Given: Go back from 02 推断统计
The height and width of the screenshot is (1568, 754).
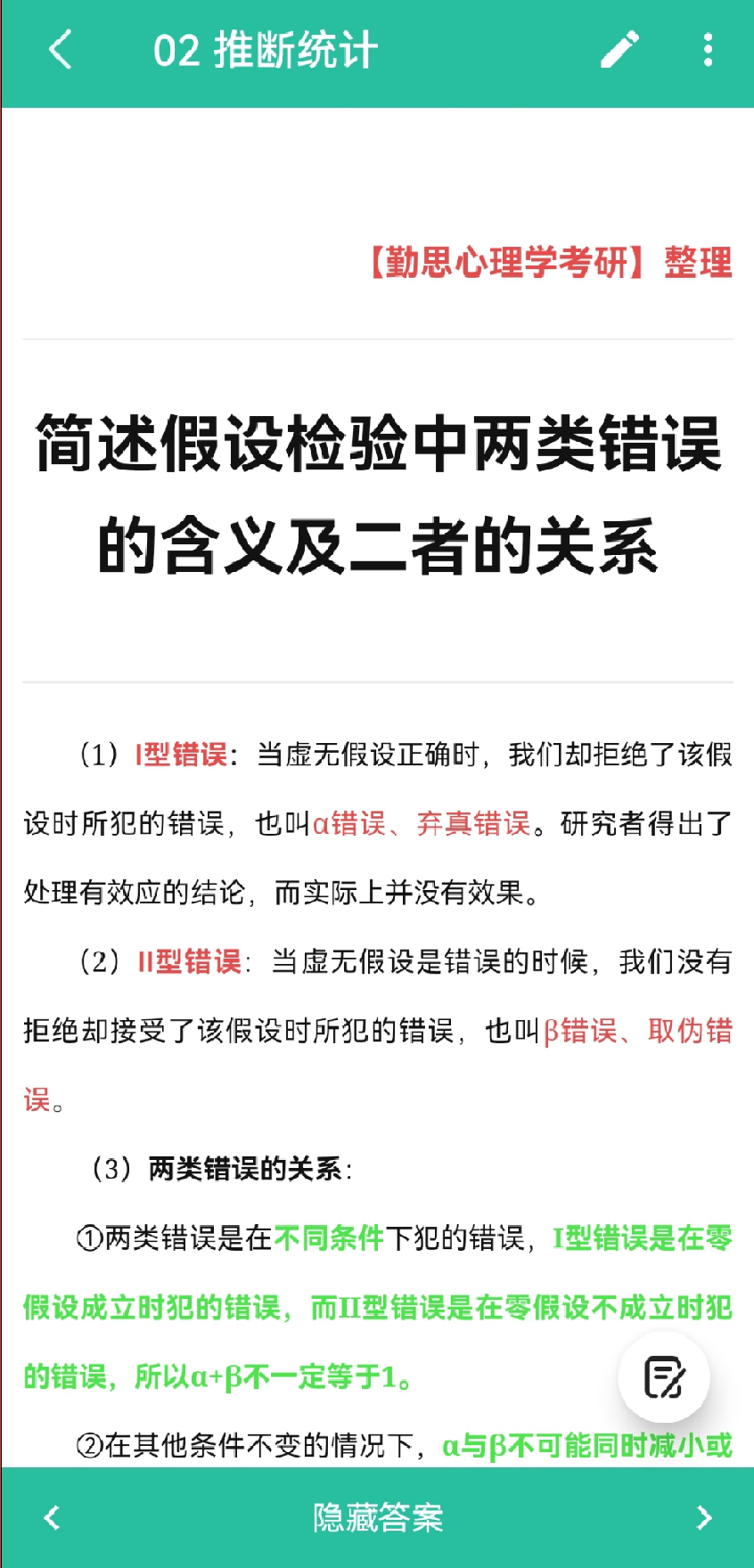Looking at the screenshot, I should [60, 50].
